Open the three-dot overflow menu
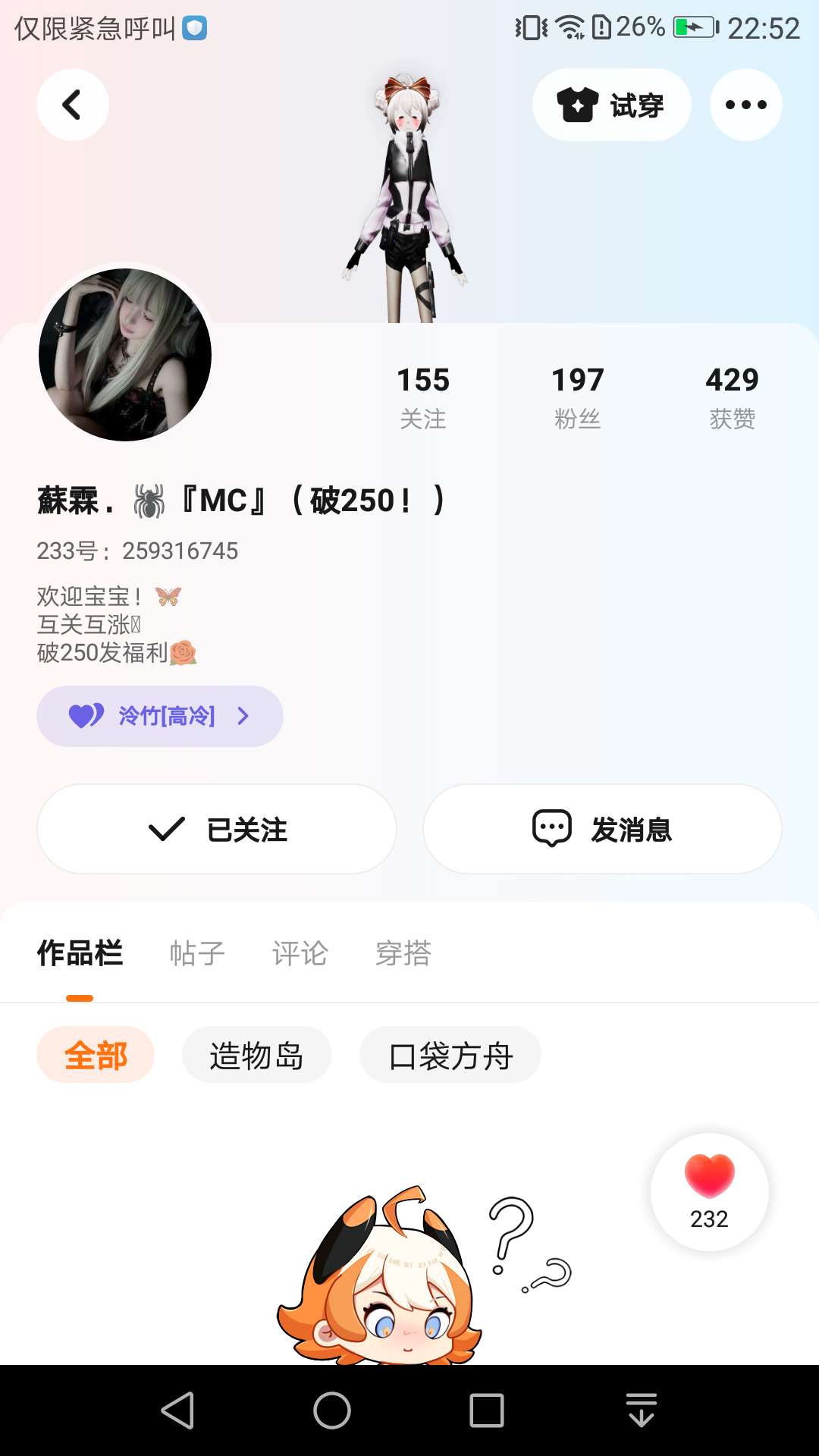The width and height of the screenshot is (819, 1456). tap(745, 105)
